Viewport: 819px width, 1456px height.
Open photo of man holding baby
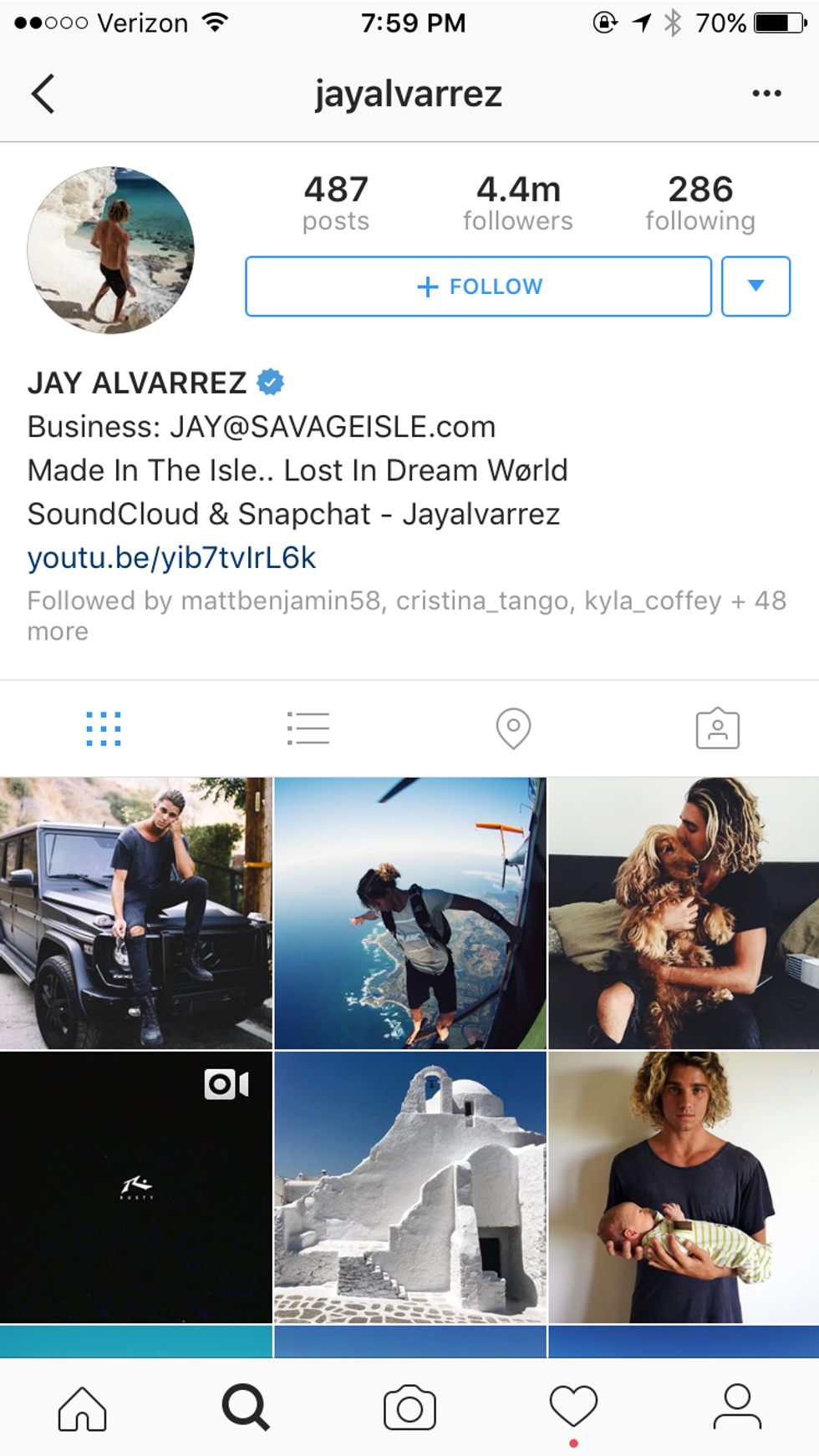tap(684, 1187)
